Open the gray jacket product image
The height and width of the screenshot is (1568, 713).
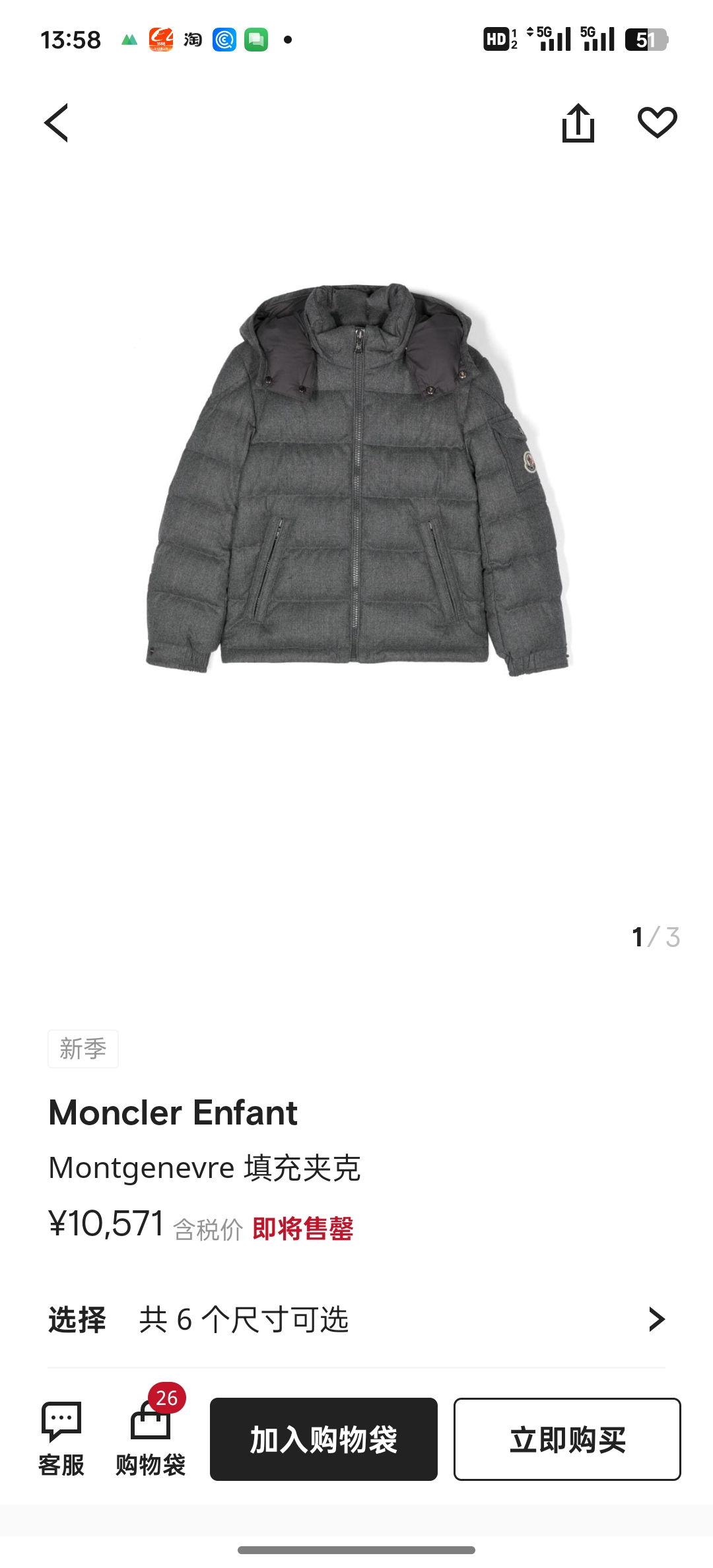(357, 479)
